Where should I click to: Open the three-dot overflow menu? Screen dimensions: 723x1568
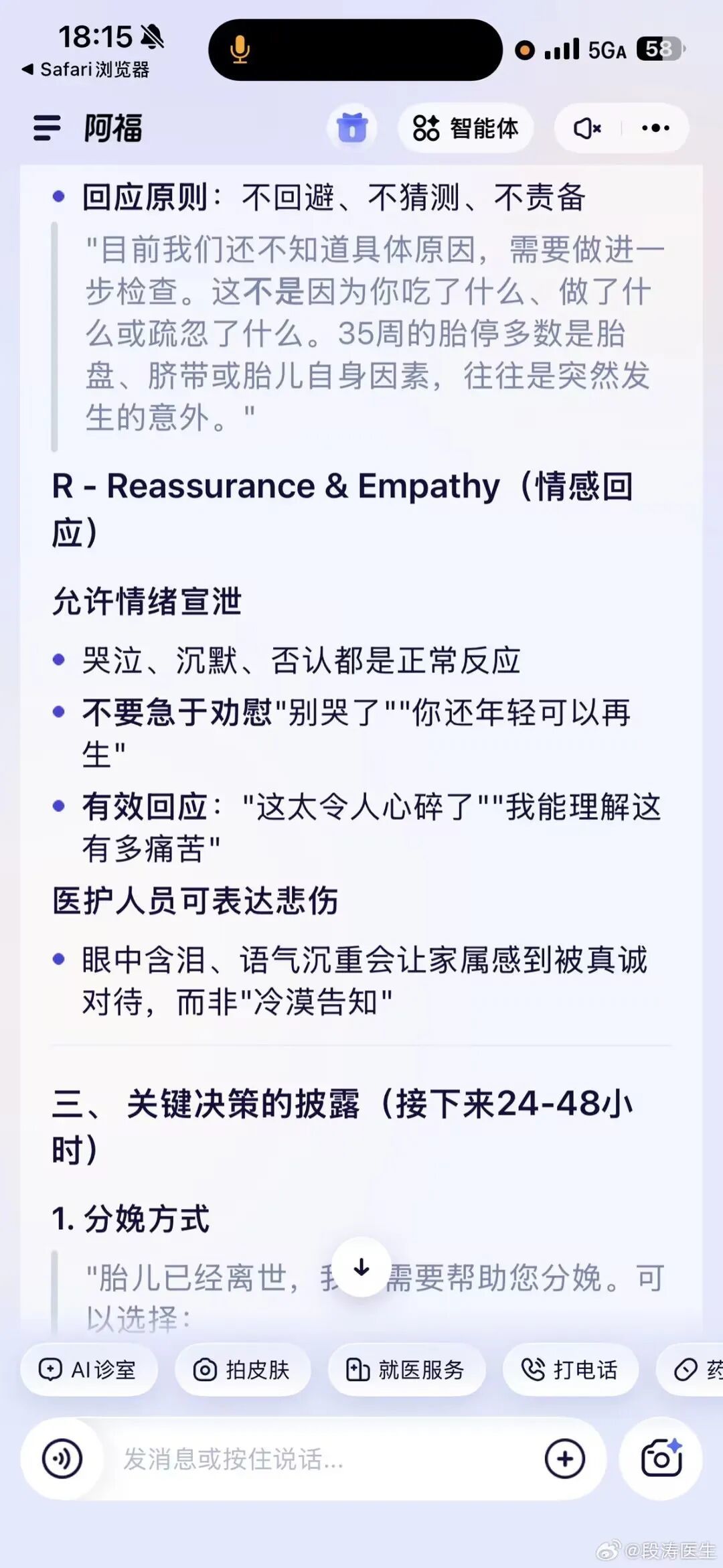(655, 128)
